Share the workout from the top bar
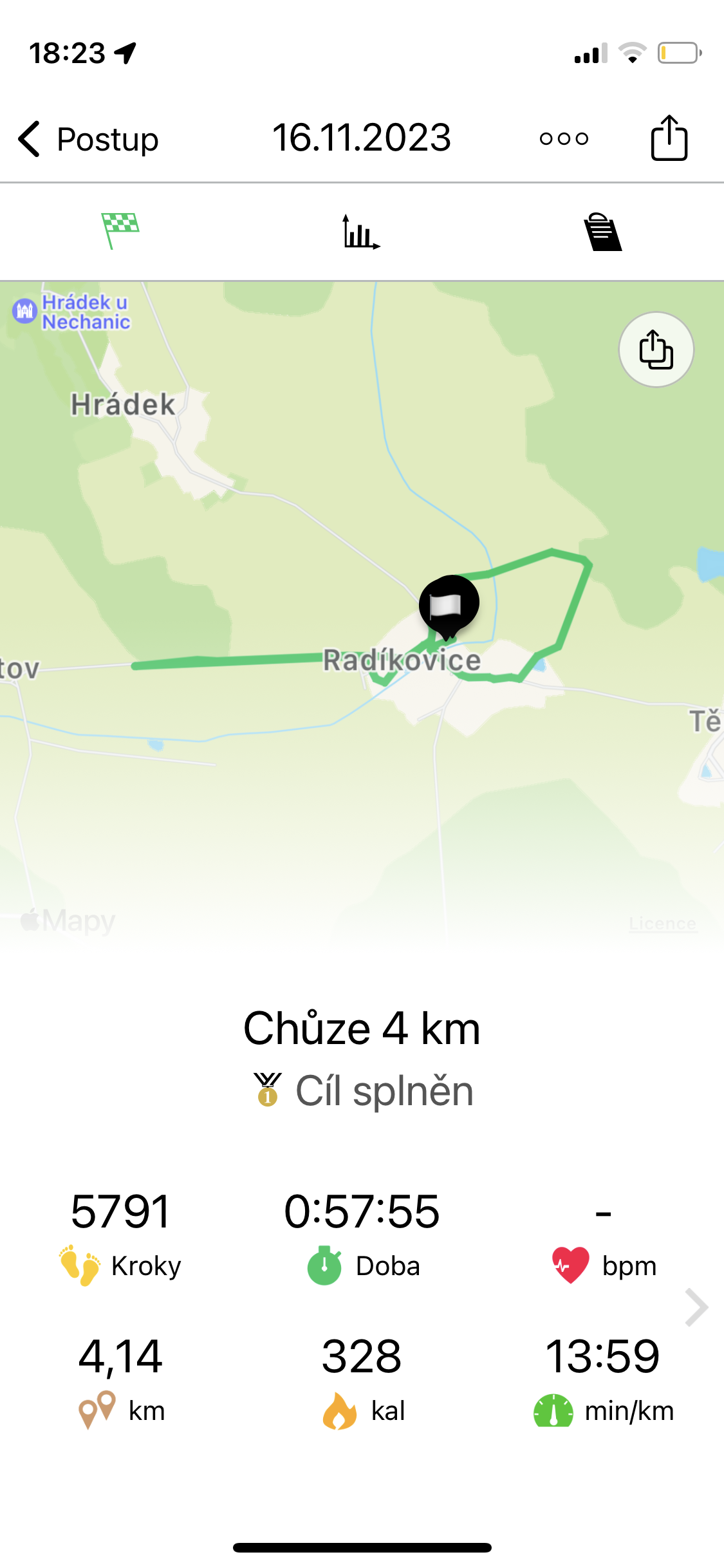This screenshot has width=724, height=1568. coord(669,138)
